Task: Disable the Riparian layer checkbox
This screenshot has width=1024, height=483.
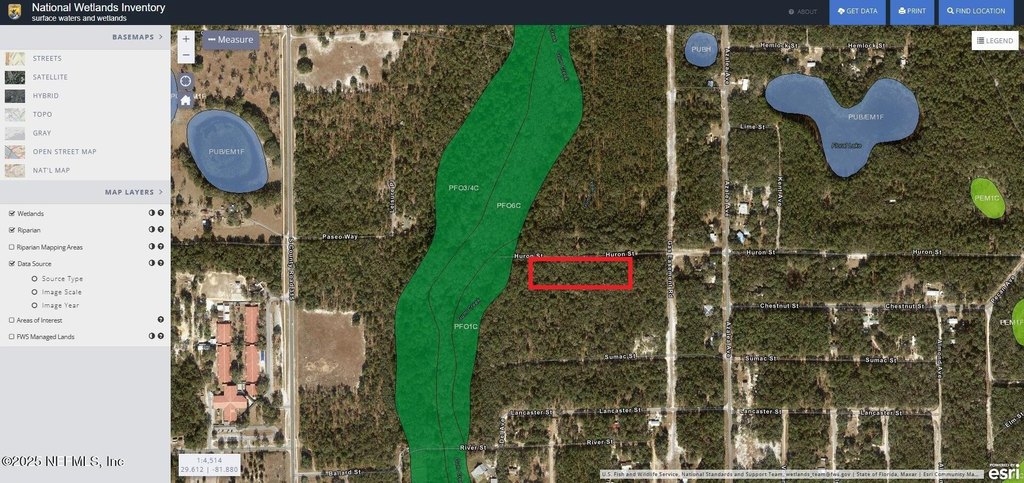Action: [x=11, y=230]
